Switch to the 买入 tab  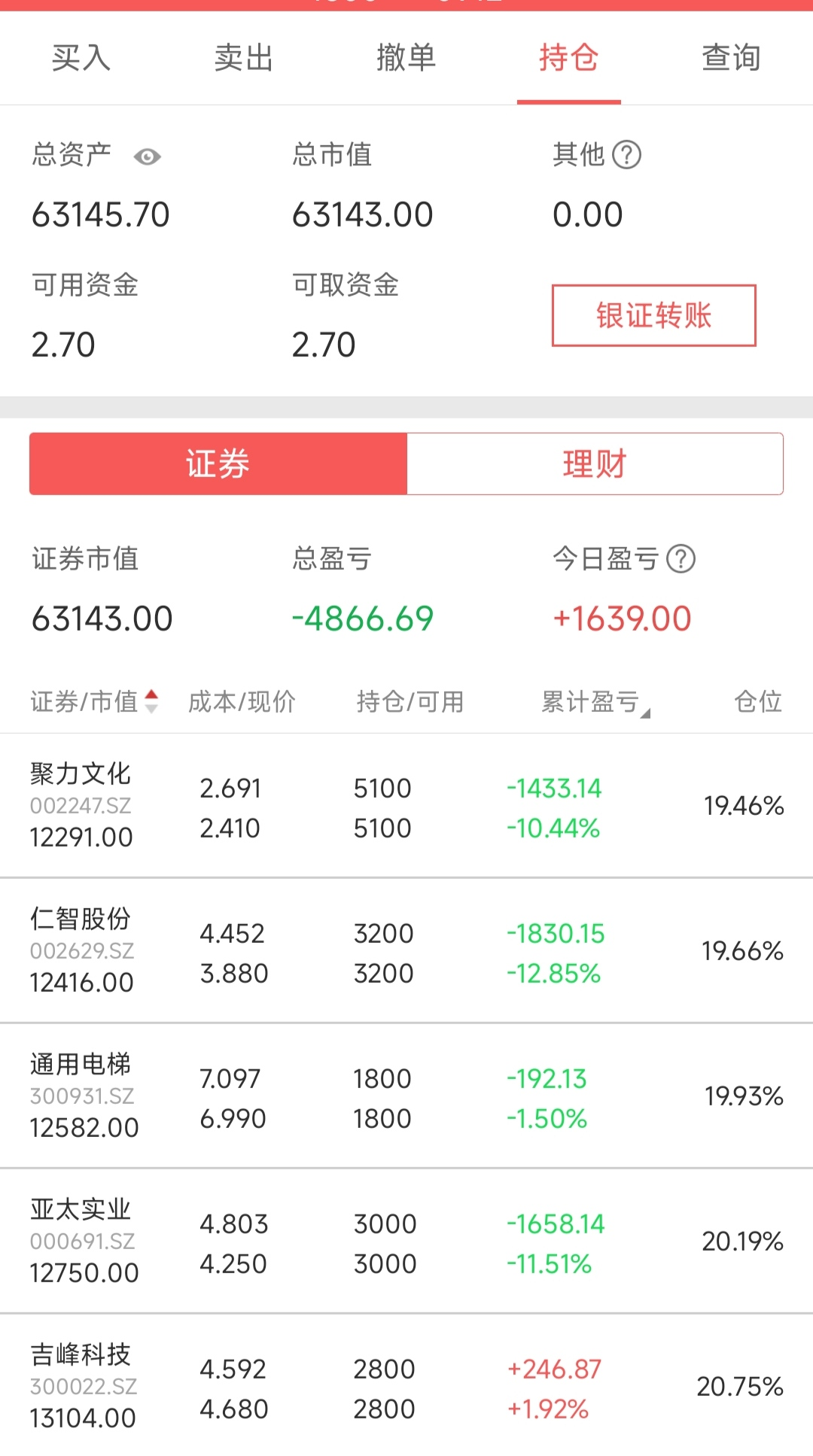[81, 58]
